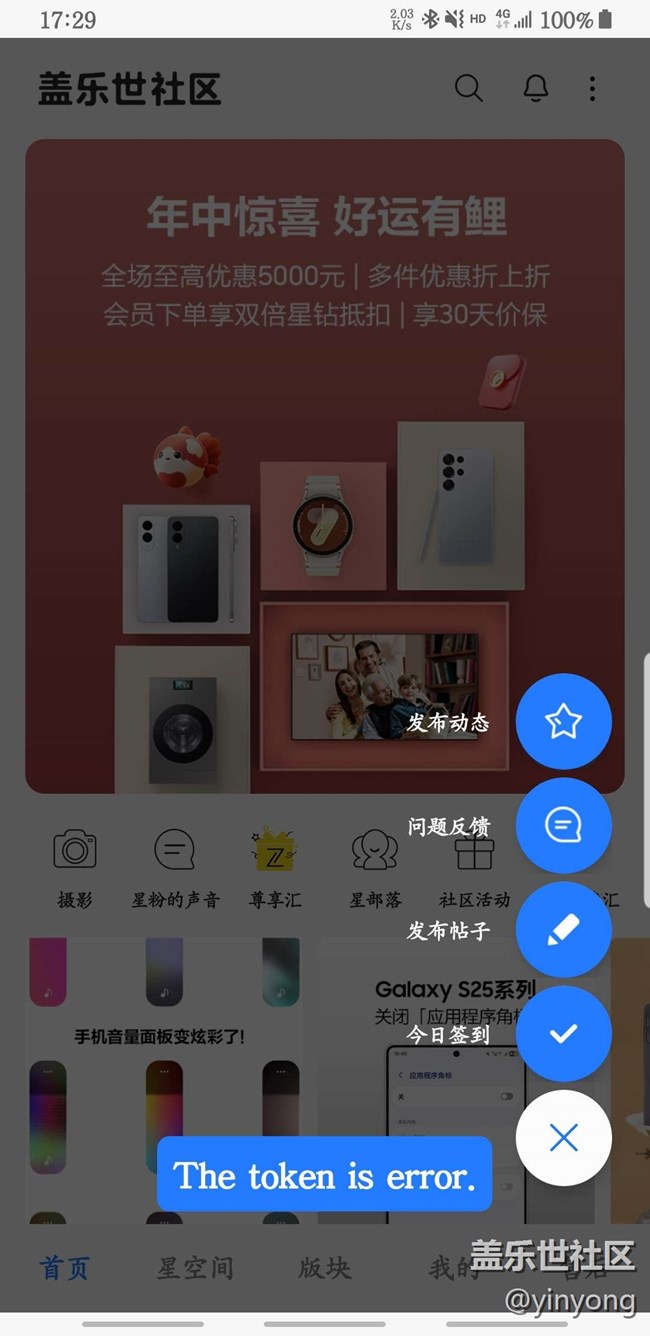
Task: Select the 首页 tab
Action: pos(65,1268)
